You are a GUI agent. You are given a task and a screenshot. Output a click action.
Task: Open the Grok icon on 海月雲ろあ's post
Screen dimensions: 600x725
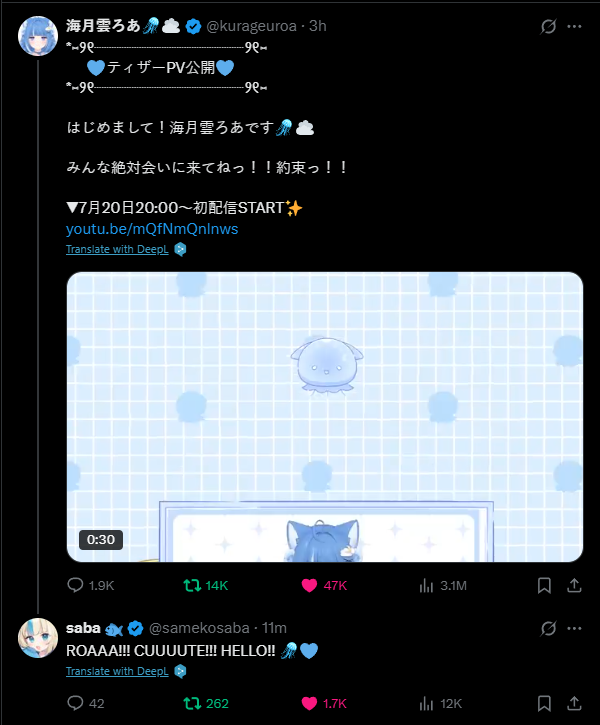coord(548,26)
